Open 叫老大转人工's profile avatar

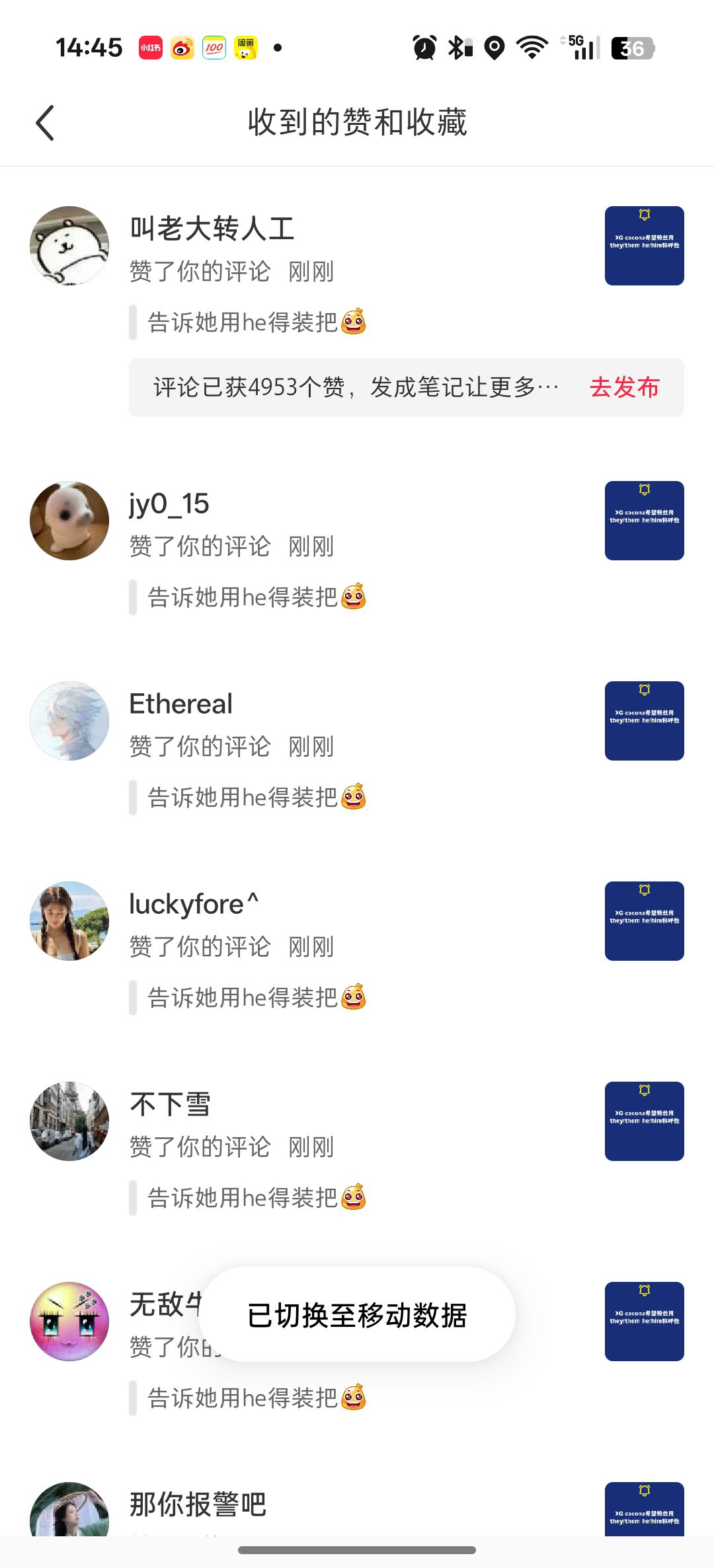pos(69,246)
